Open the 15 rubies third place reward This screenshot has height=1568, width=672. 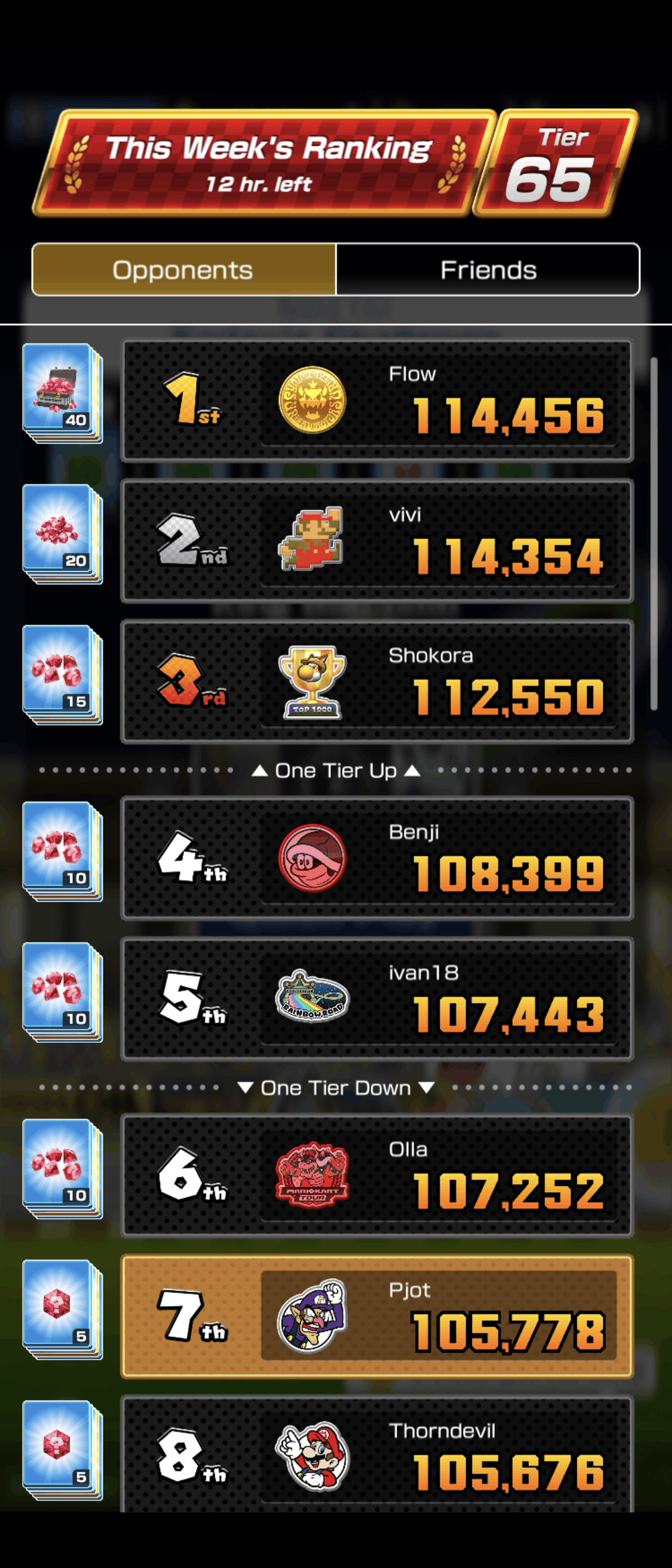point(62,674)
